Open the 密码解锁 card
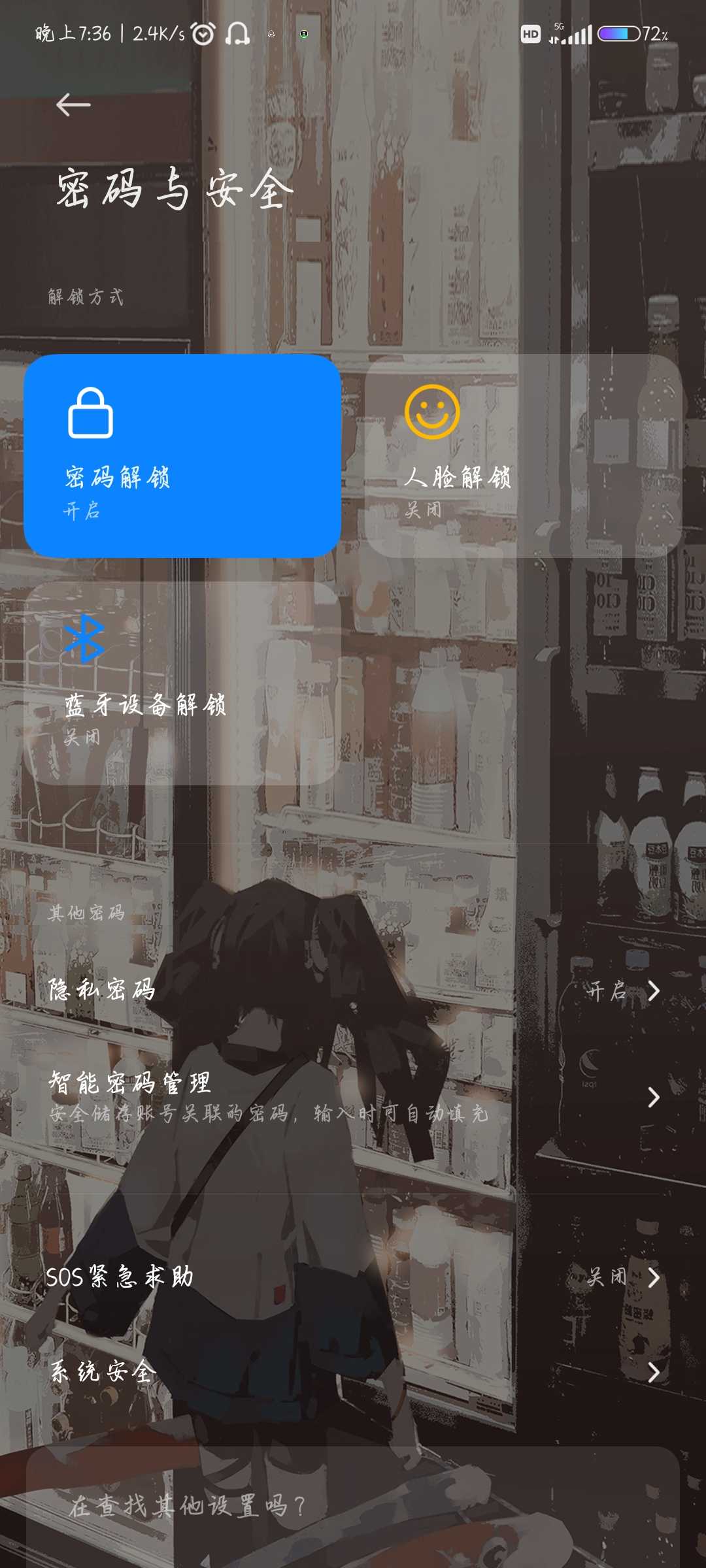706x1568 pixels. 182,456
